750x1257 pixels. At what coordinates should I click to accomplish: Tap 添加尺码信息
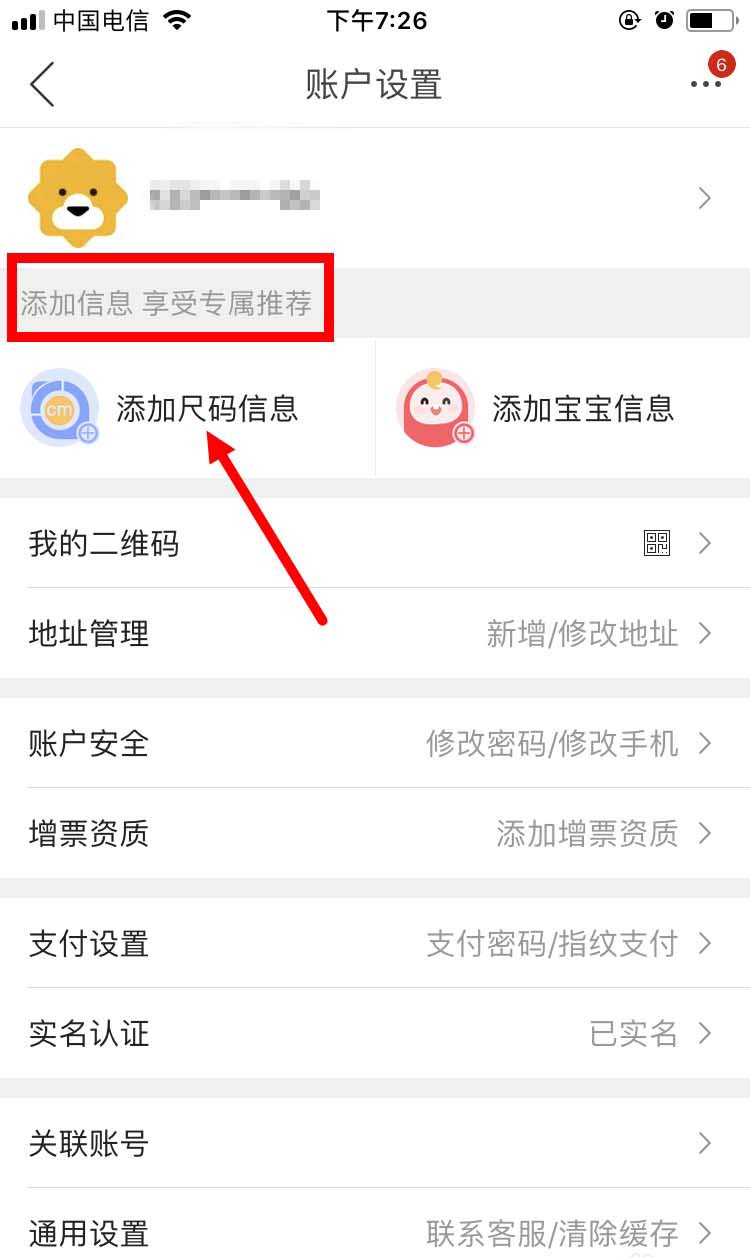[187, 408]
